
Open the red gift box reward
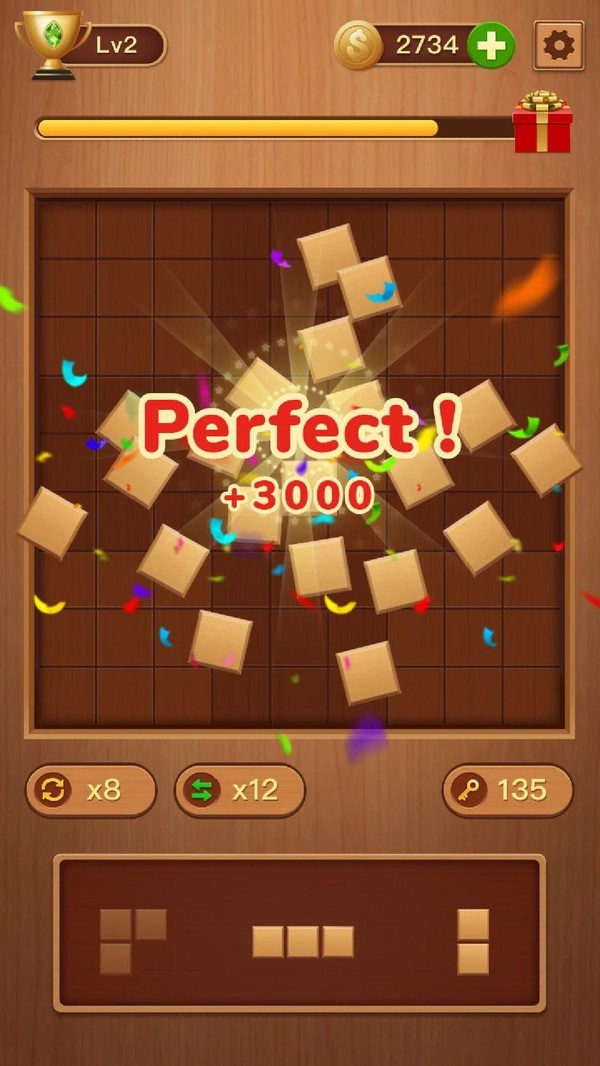point(542,123)
